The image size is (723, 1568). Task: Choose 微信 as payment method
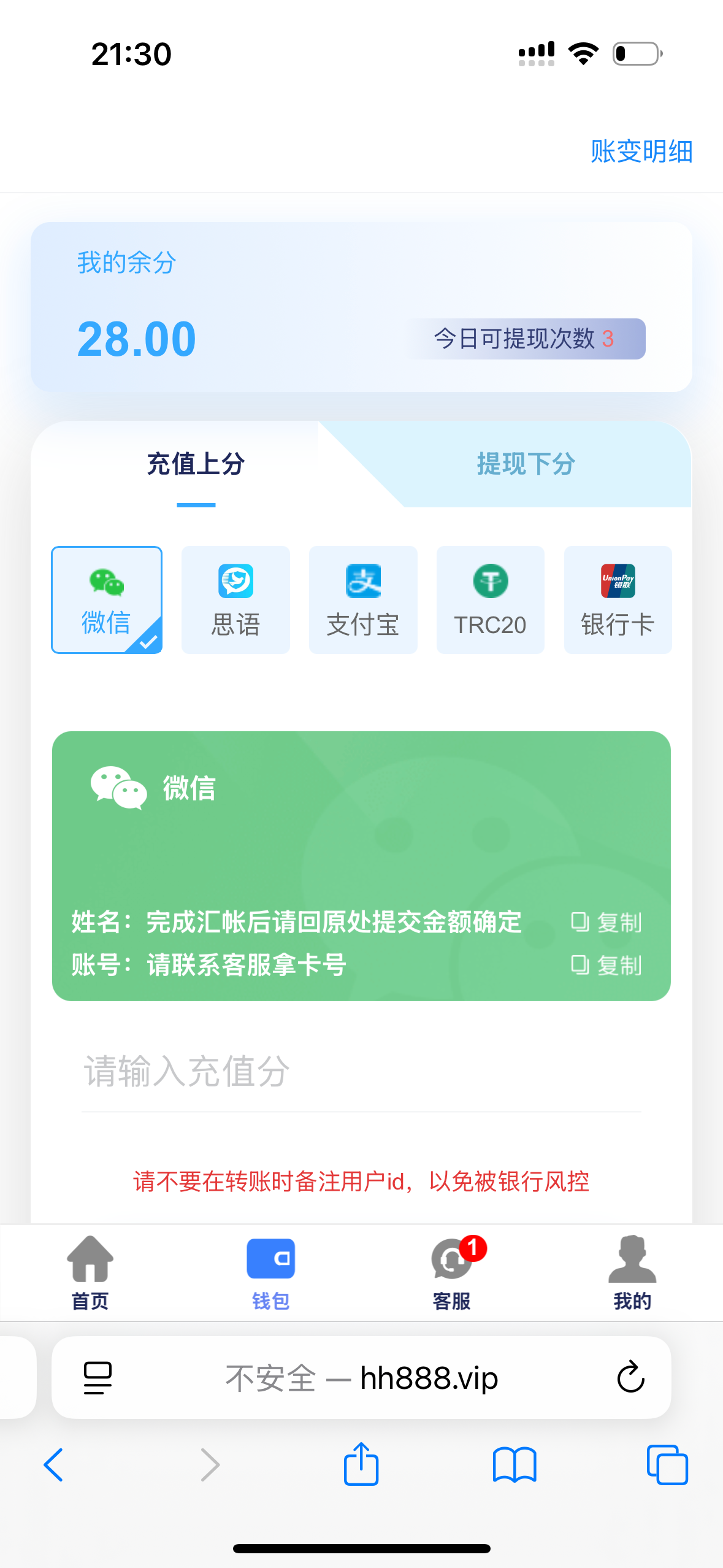click(x=107, y=600)
